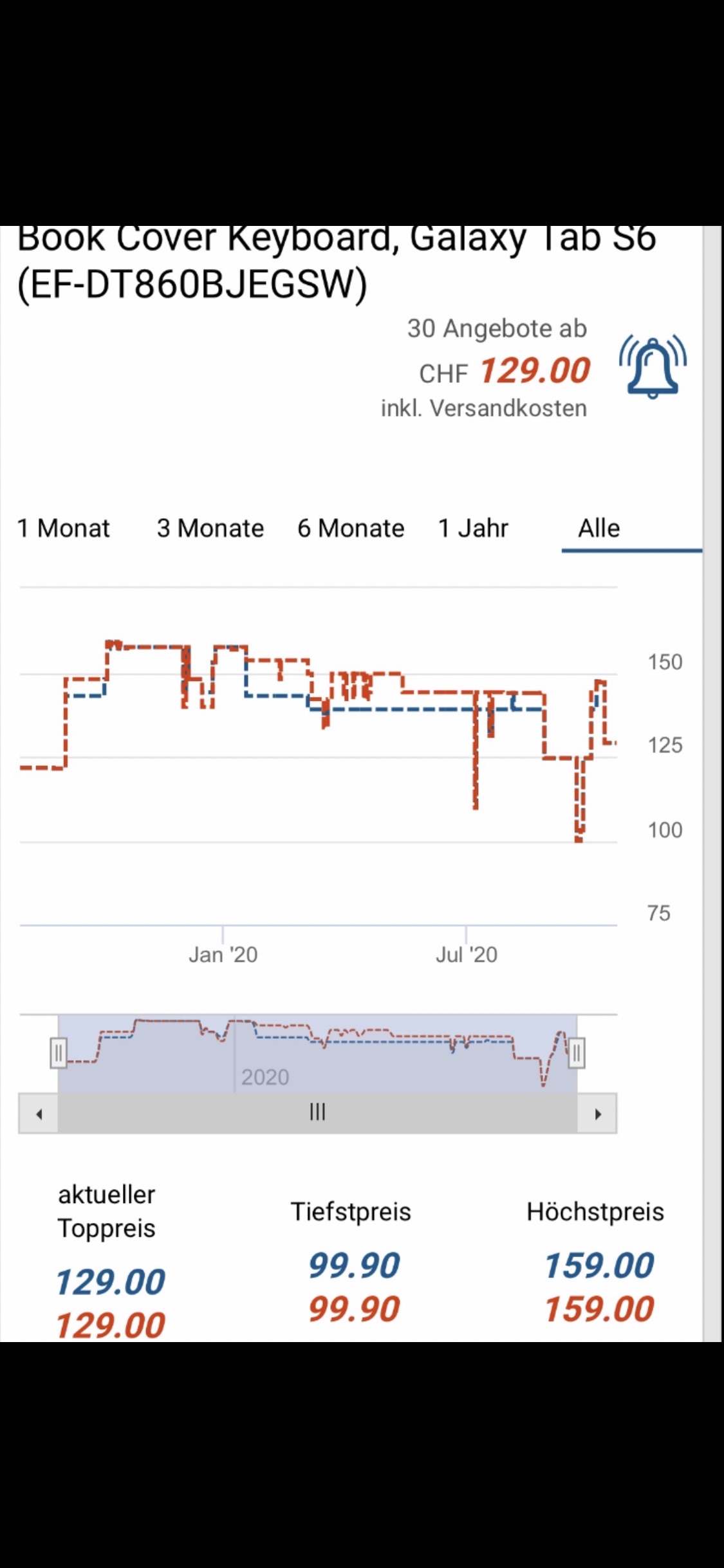Image resolution: width=724 pixels, height=1568 pixels.
Task: Select the 3 Monate time range
Action: tap(210, 528)
